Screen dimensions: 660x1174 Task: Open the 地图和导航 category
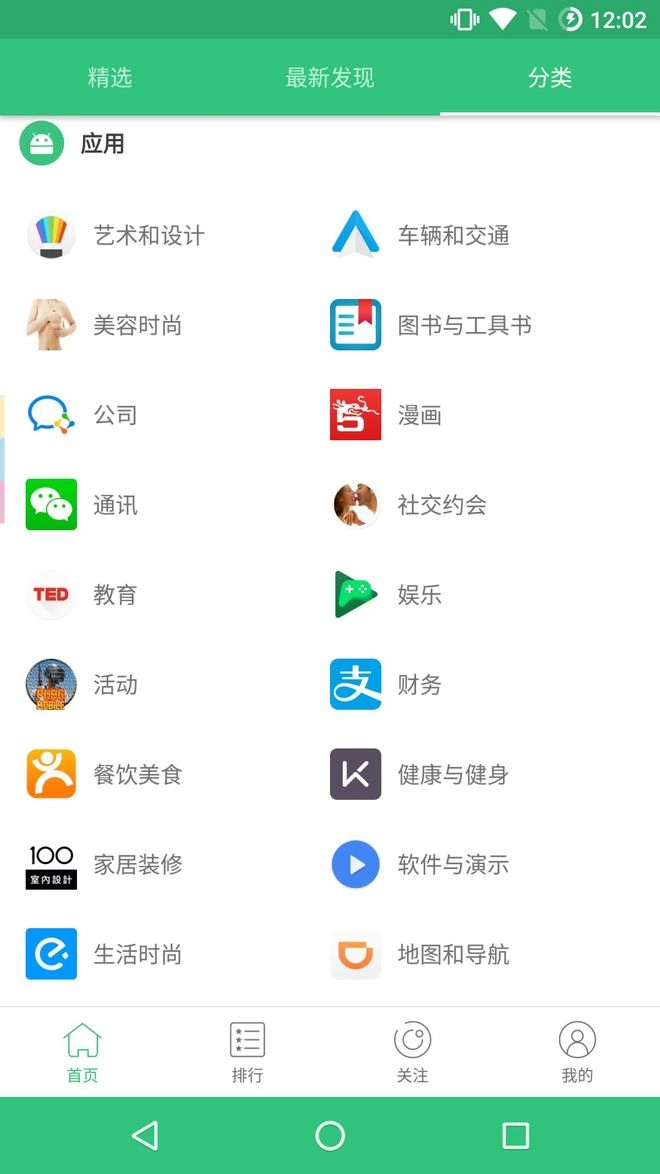tap(452, 954)
